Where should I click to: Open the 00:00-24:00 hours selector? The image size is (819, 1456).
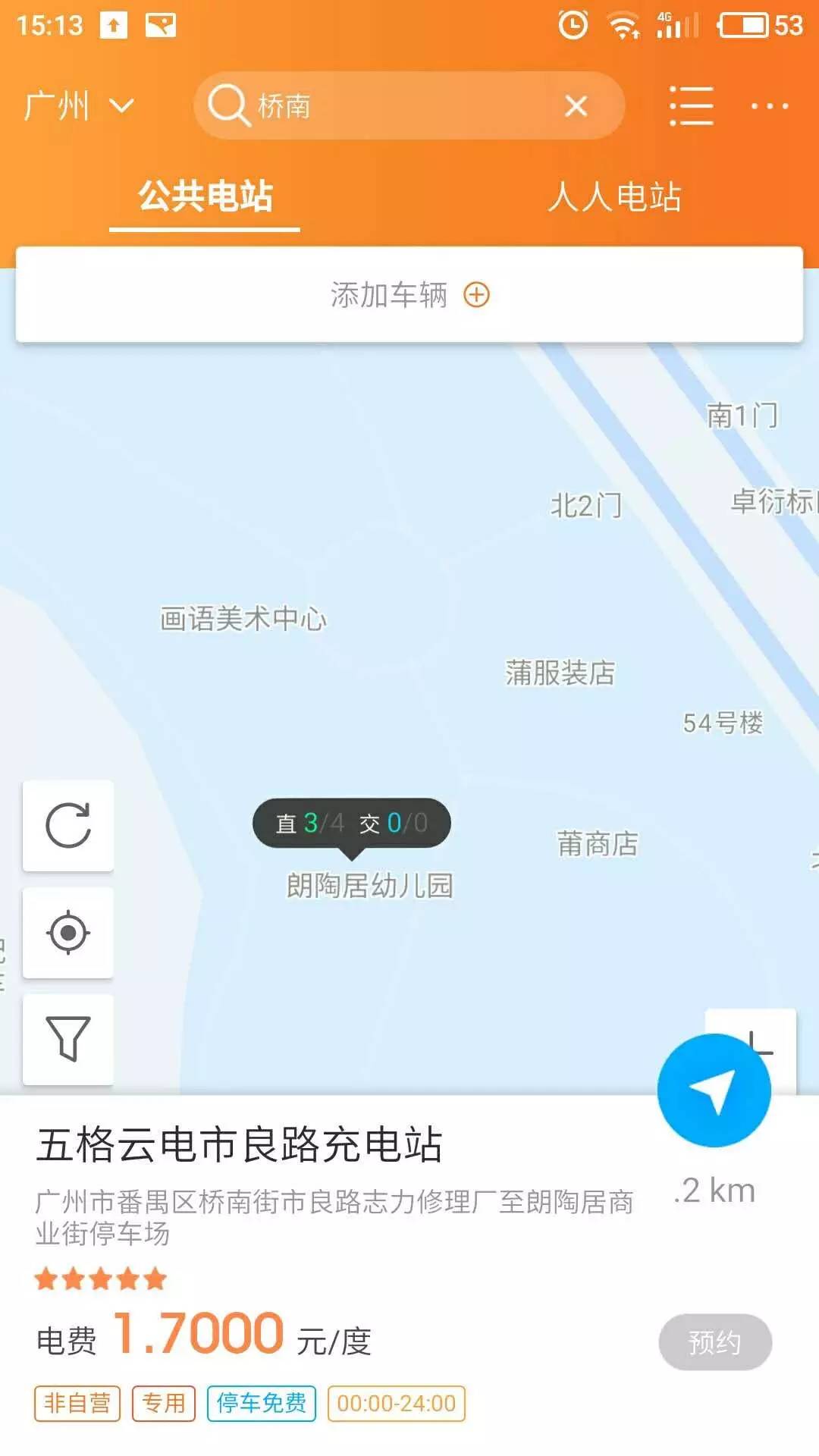[395, 1404]
